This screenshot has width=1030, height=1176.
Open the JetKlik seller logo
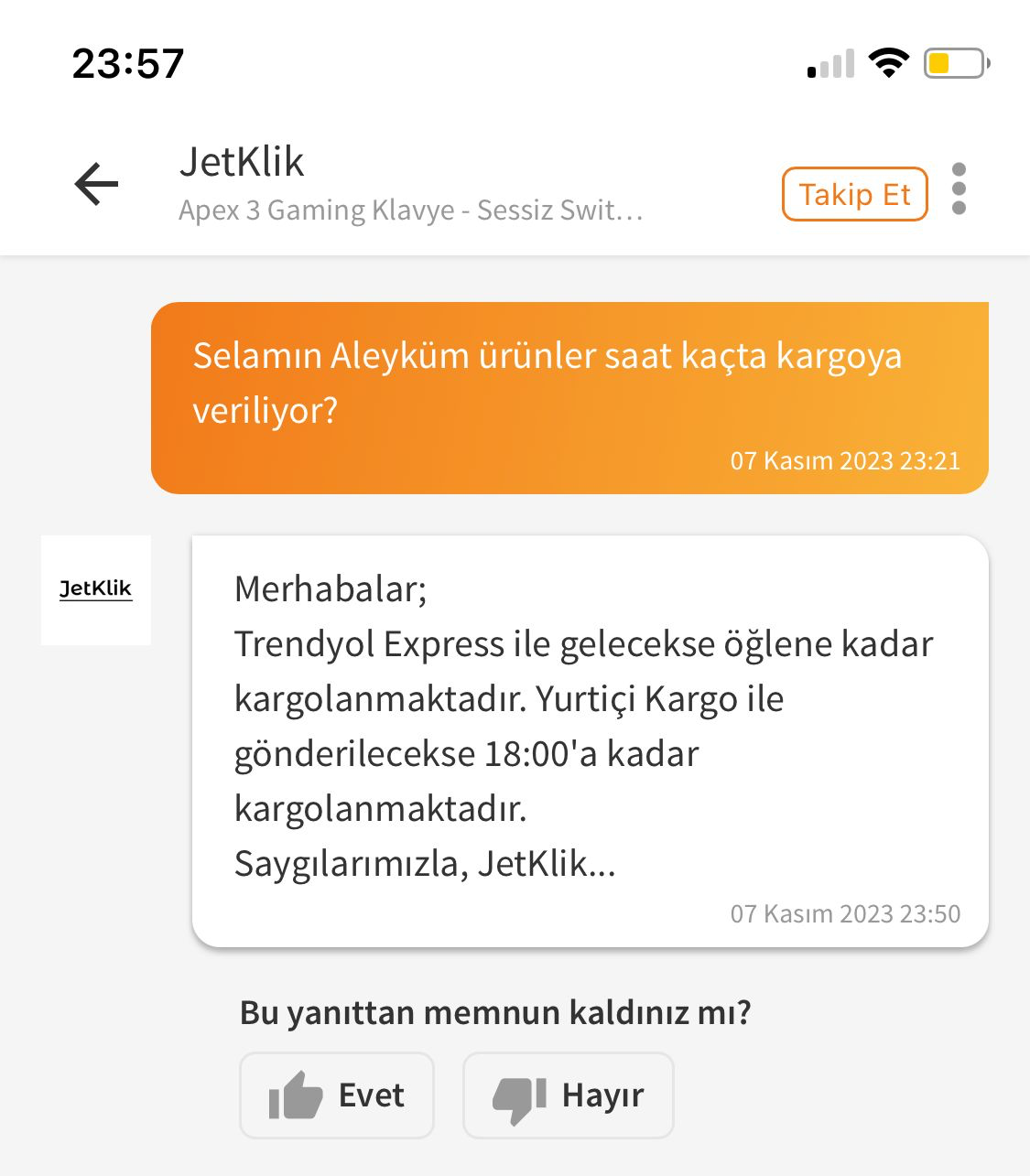coord(96,590)
